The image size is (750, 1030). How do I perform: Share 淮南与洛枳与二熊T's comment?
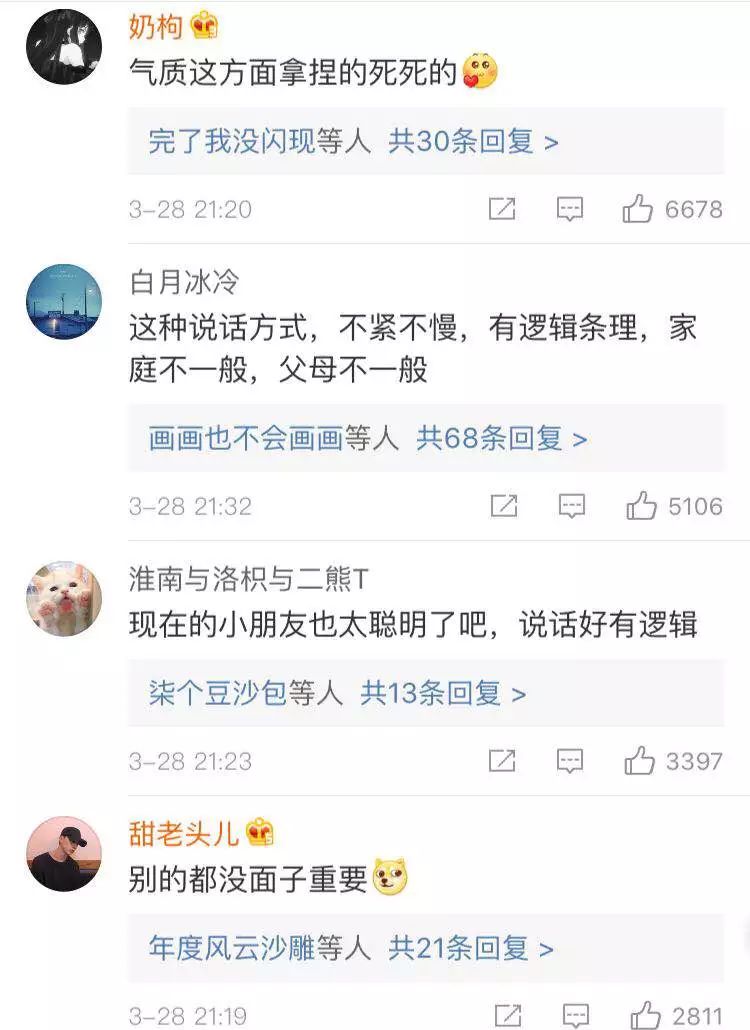coord(502,761)
